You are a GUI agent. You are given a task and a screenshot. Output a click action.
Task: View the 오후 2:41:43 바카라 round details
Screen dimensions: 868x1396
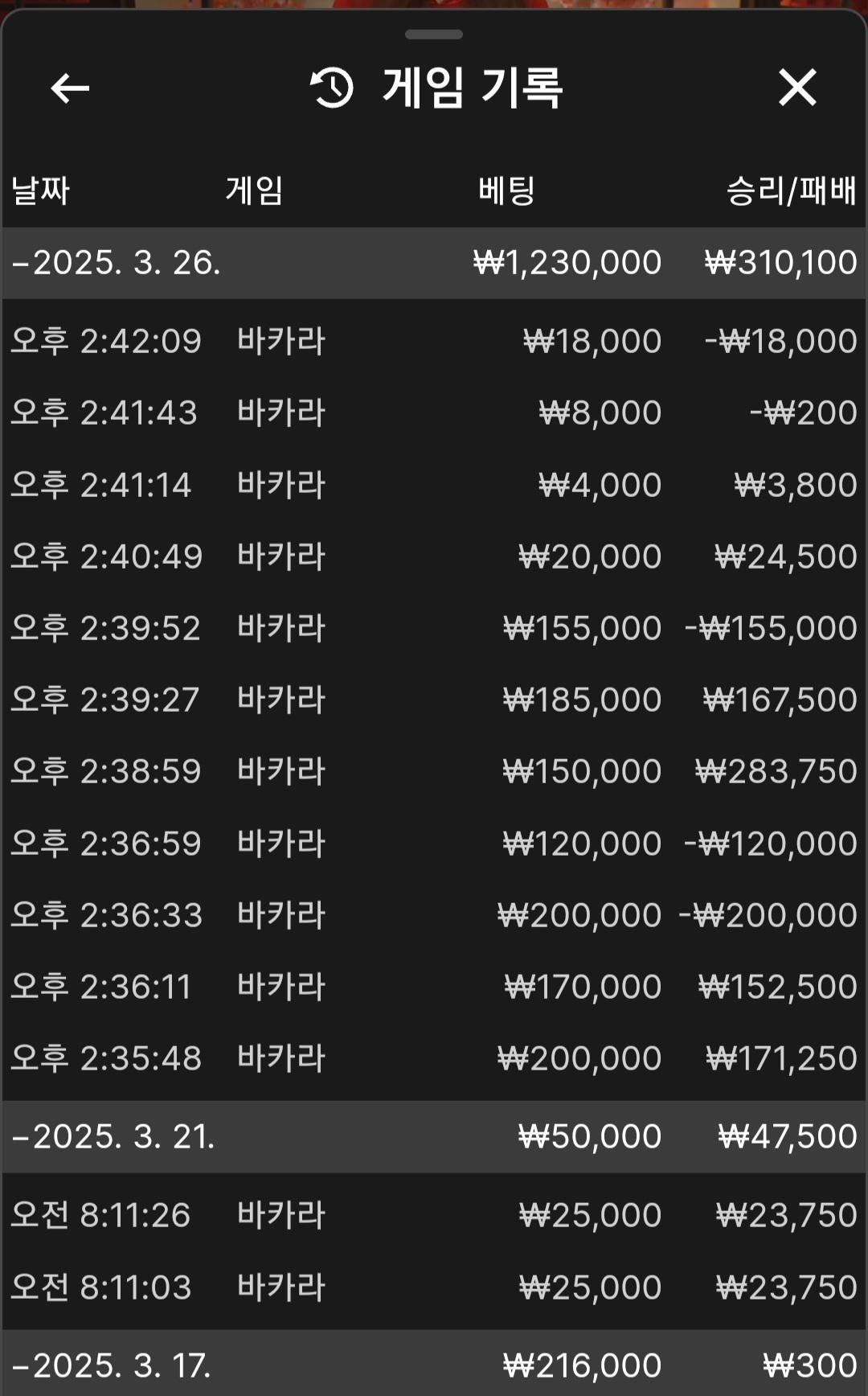[434, 413]
